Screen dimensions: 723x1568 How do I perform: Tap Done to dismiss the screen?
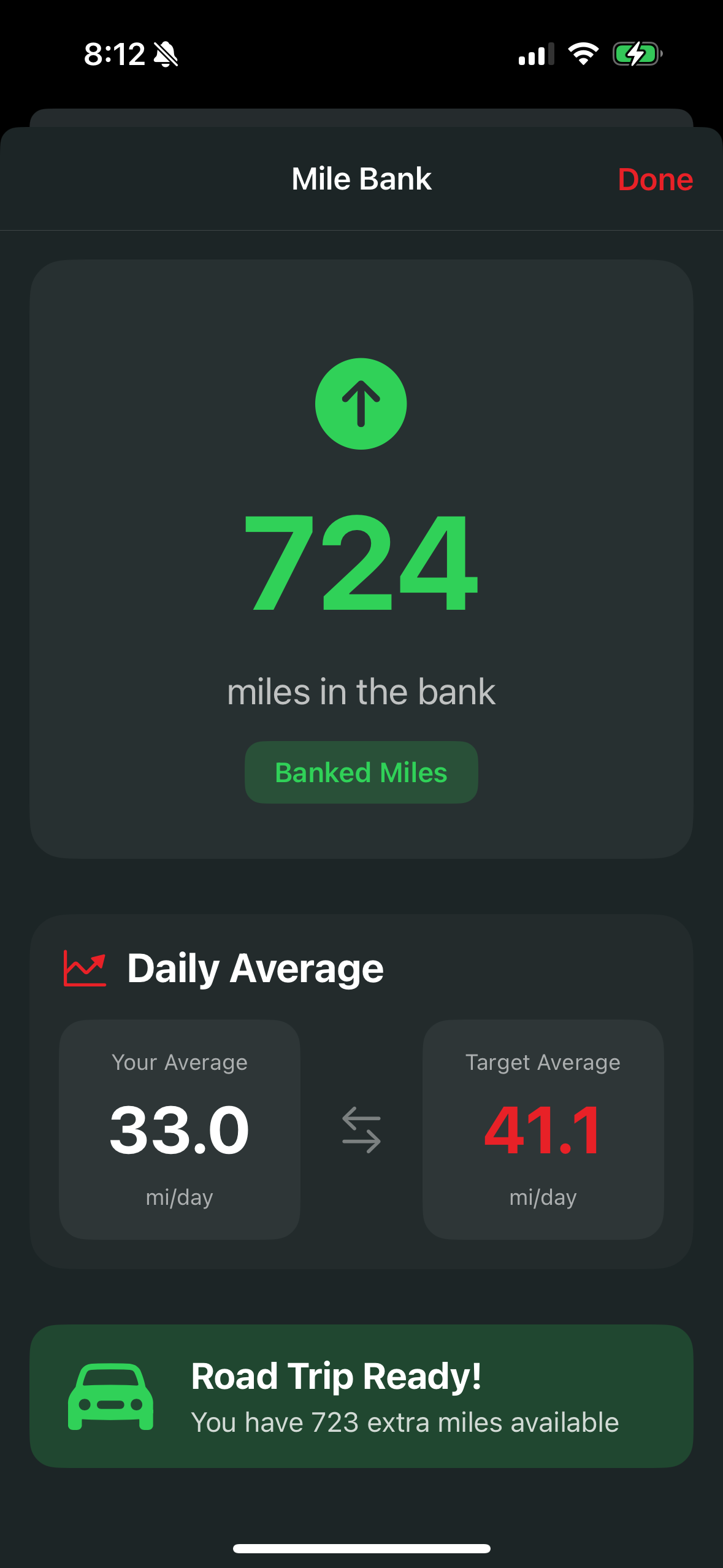tap(655, 179)
